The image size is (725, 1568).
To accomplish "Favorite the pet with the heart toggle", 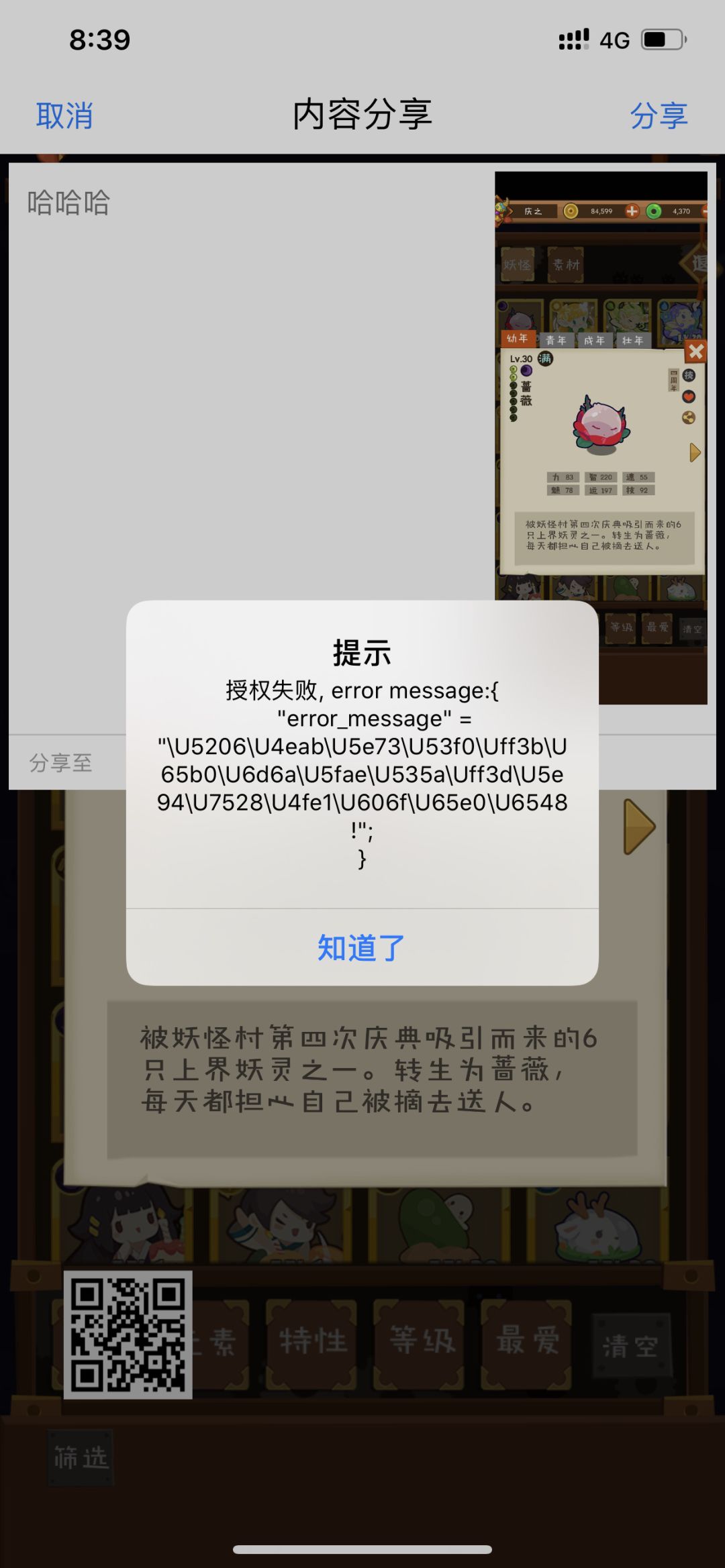I will [688, 397].
